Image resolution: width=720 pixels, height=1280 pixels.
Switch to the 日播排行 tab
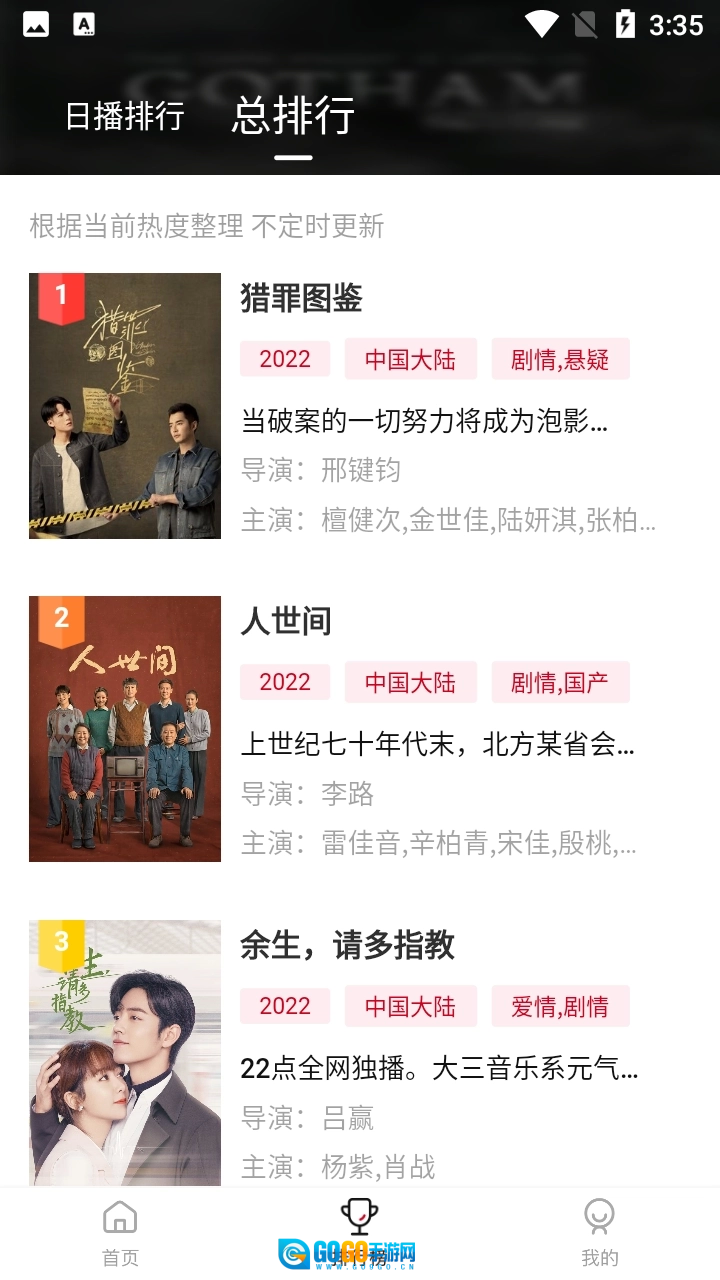click(x=125, y=116)
